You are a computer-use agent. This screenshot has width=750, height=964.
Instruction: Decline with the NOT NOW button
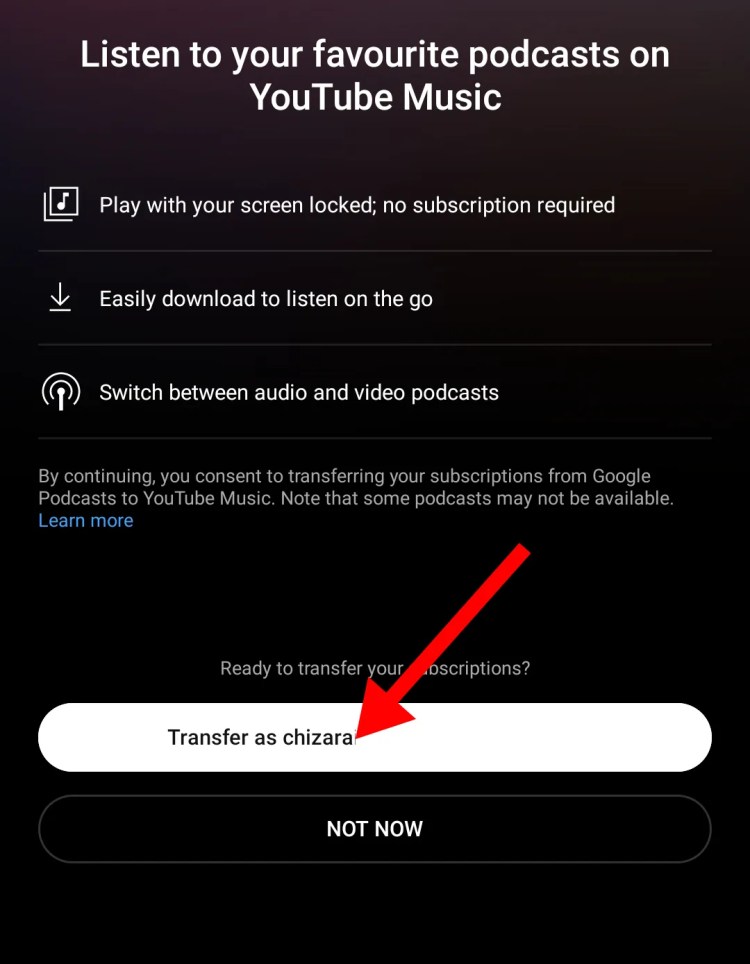[x=374, y=829]
